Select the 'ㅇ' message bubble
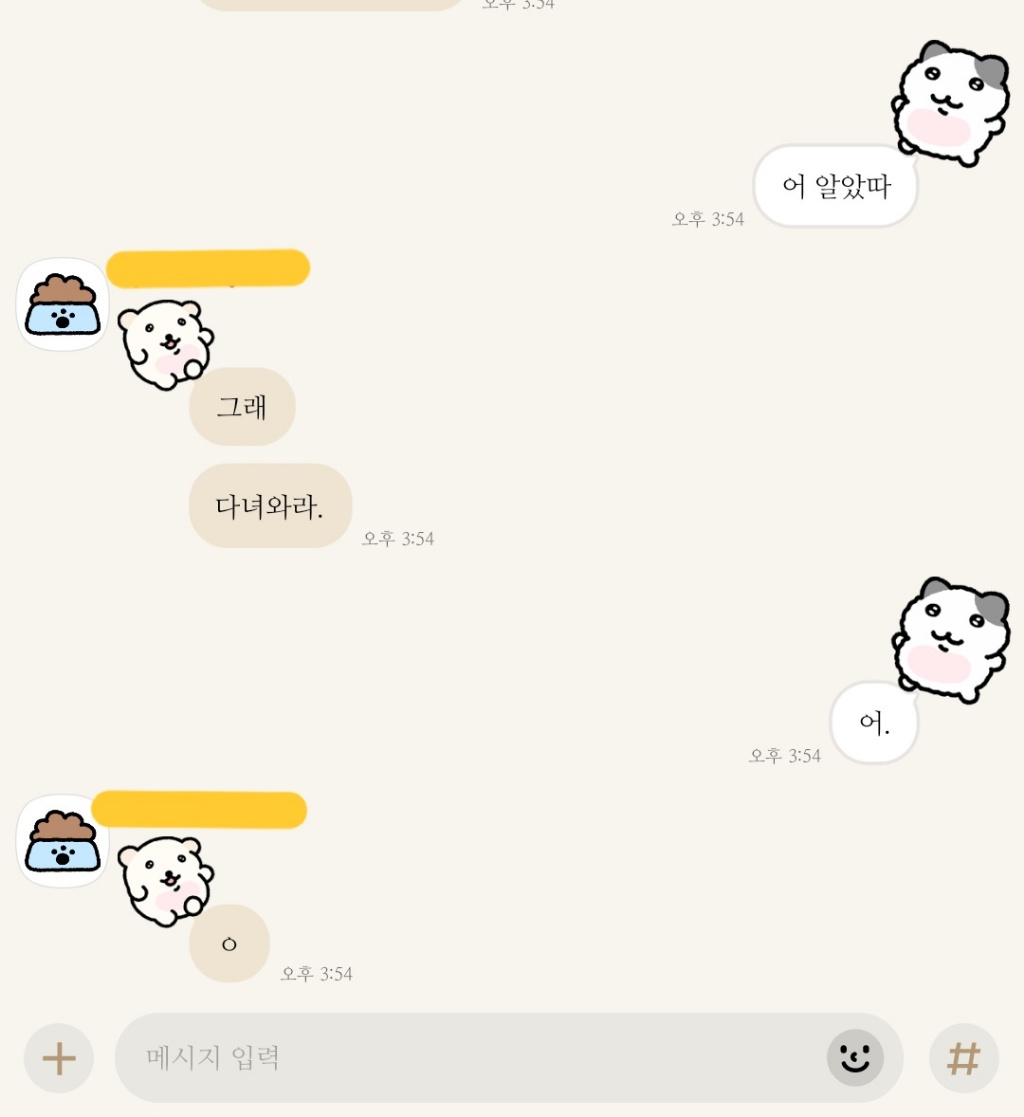Image resolution: width=1024 pixels, height=1117 pixels. tap(228, 942)
